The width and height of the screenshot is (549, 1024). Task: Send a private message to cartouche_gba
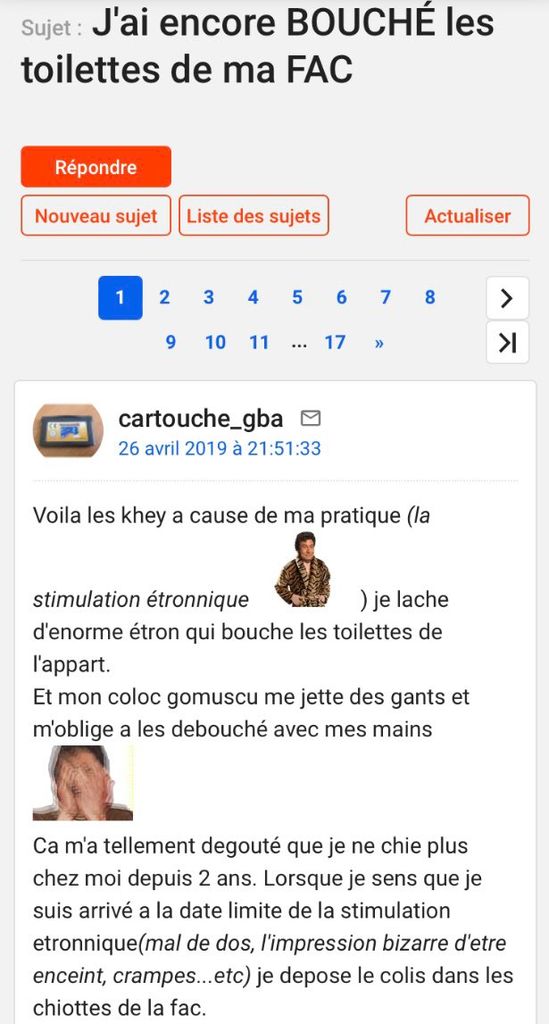pyautogui.click(x=311, y=419)
